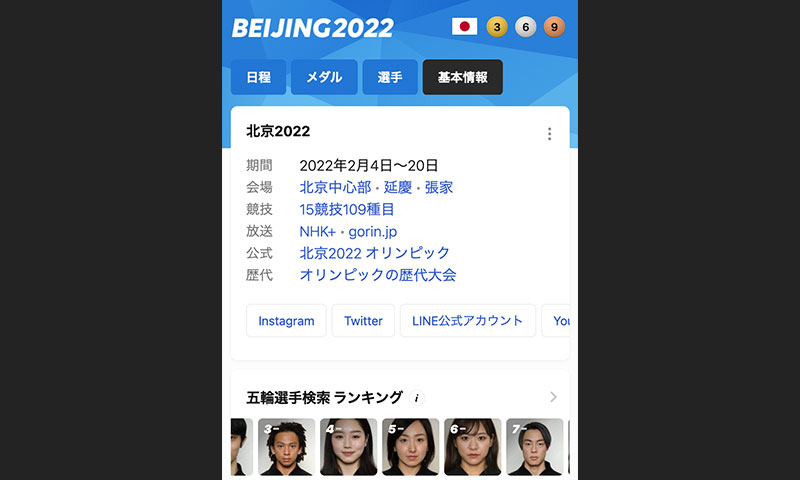This screenshot has height=480, width=800.
Task: Open the athlete ranked 3 in the ranking
Action: point(286,447)
